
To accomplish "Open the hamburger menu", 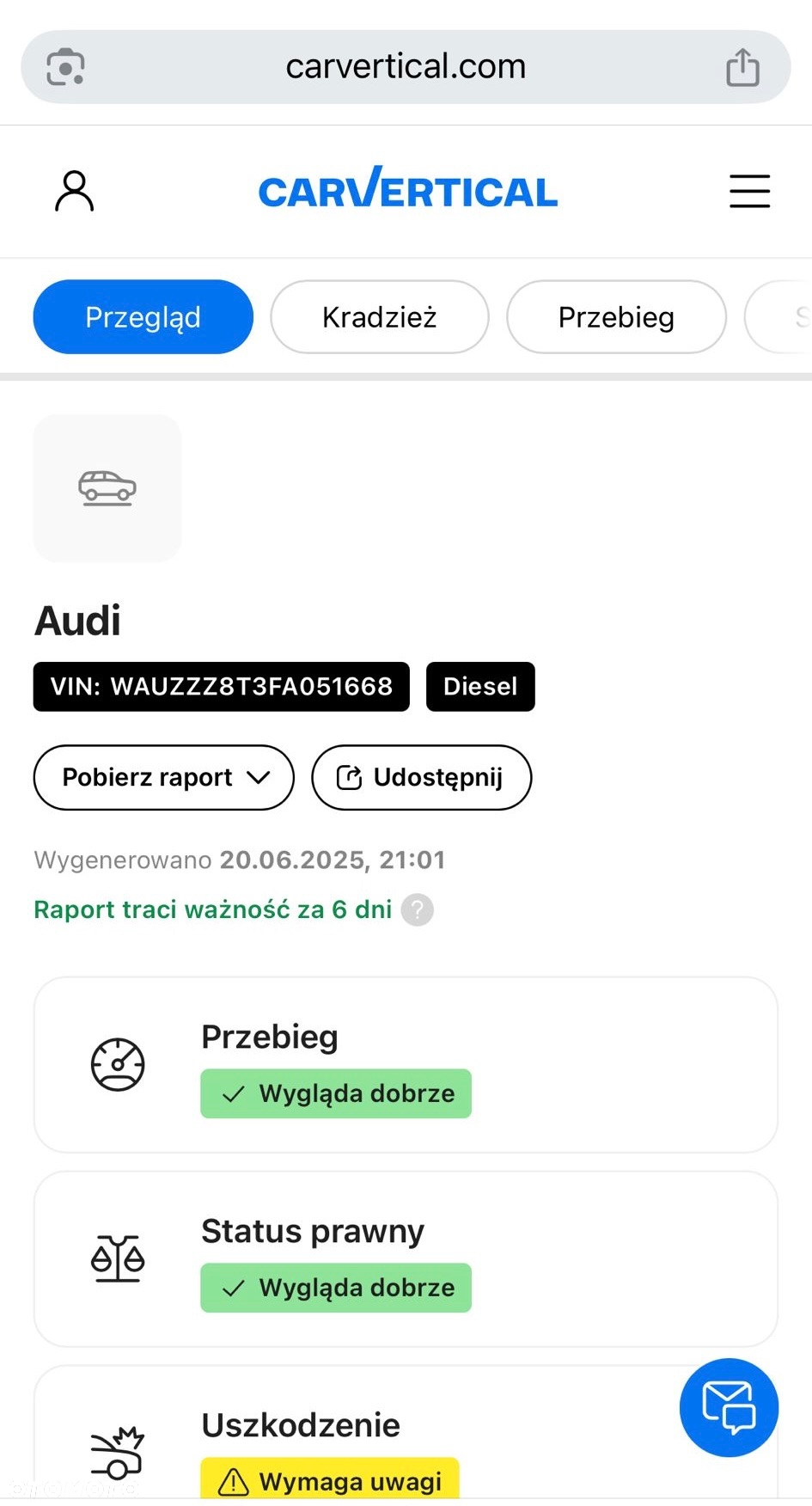I will point(749,191).
